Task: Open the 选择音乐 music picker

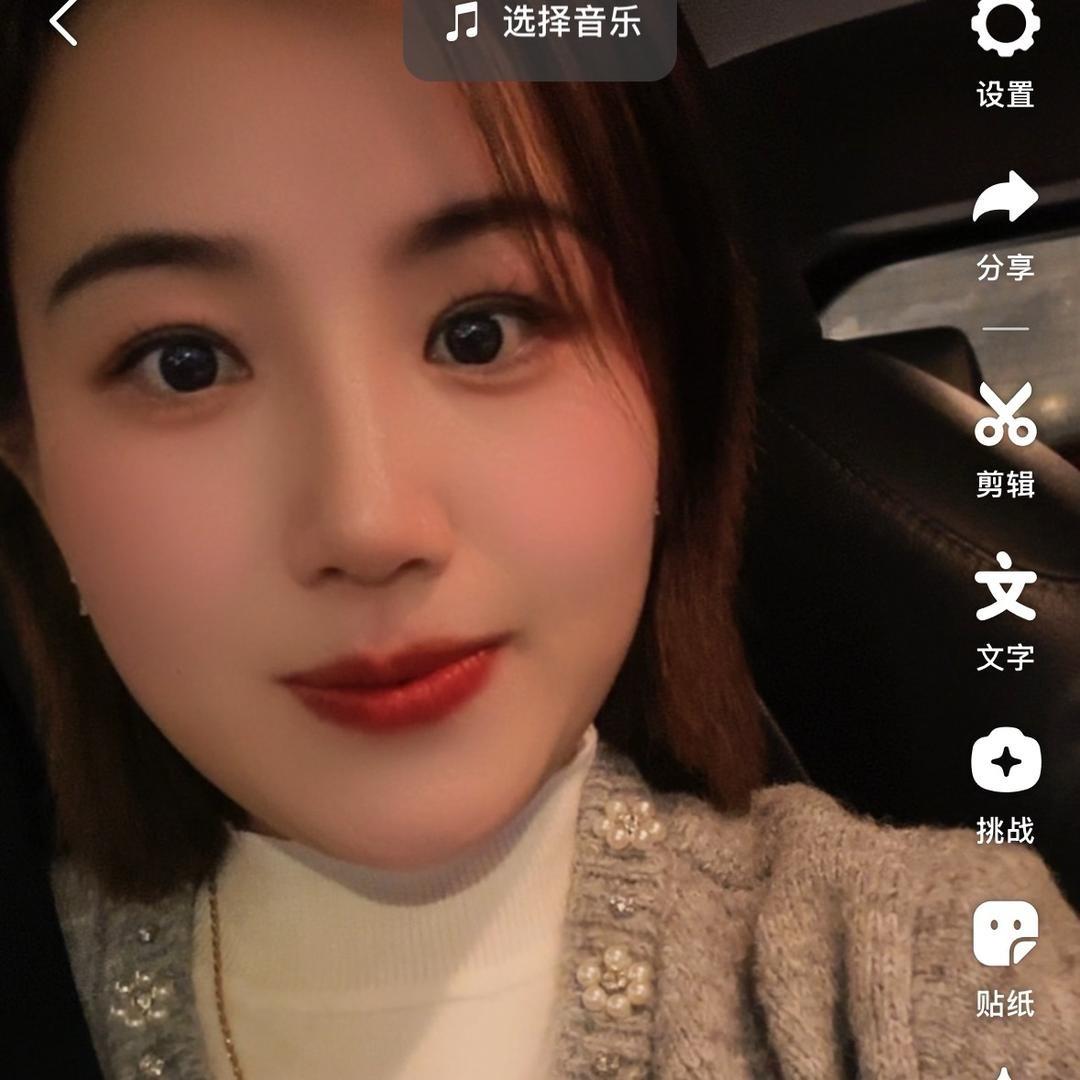Action: pos(541,24)
